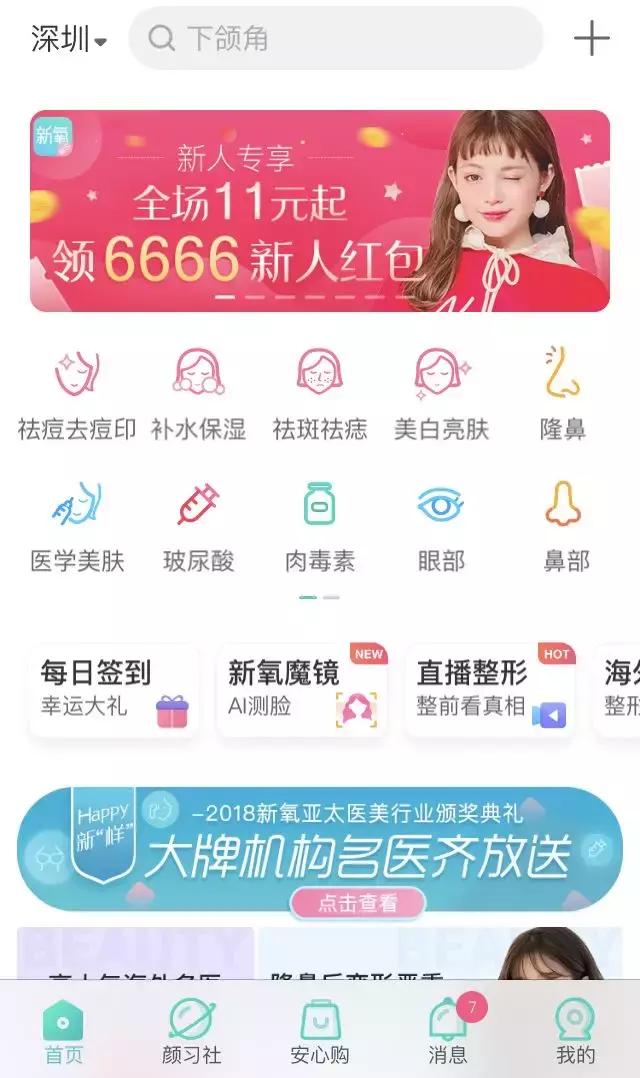Select the 玻尿酸 category
This screenshot has height=1078, width=640.
point(198,525)
